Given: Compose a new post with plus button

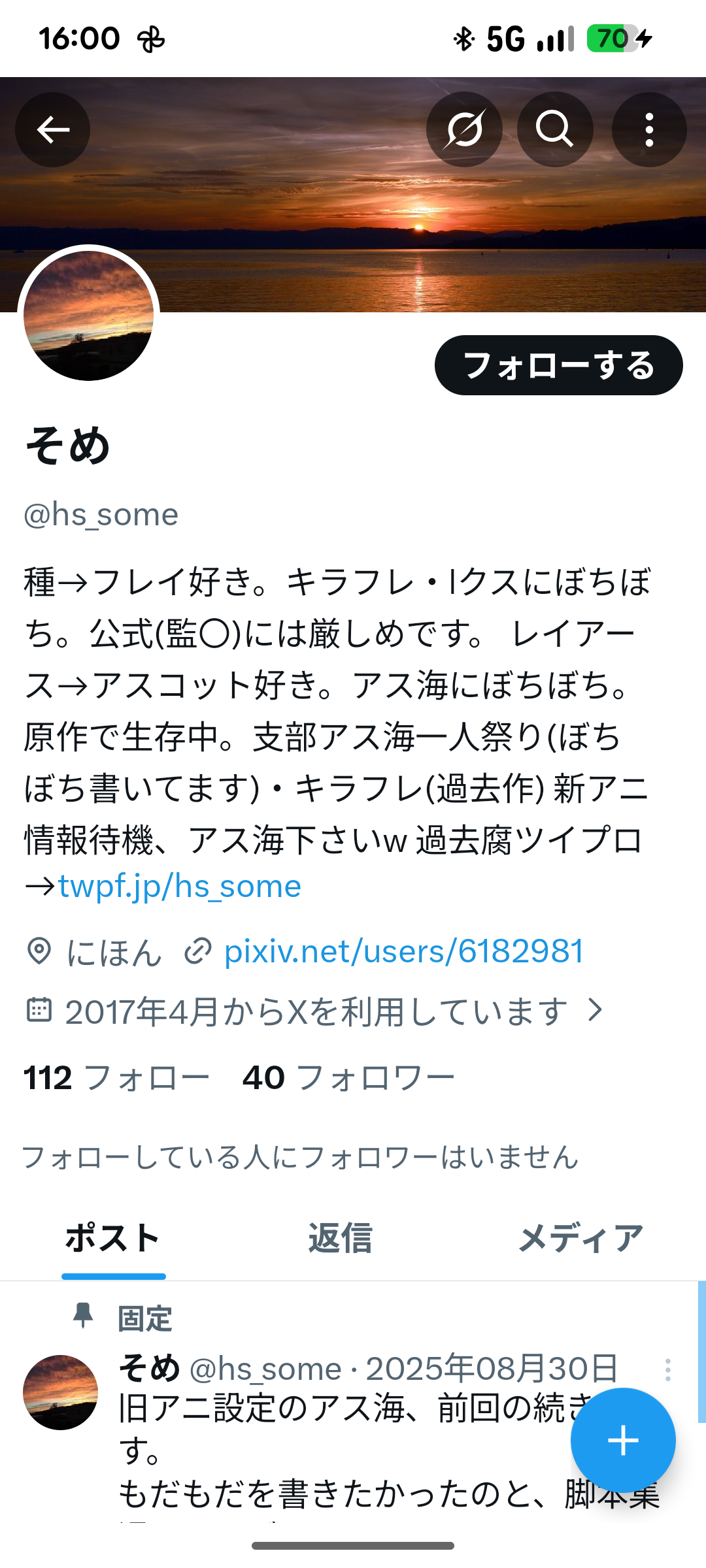Looking at the screenshot, I should pos(623,1441).
